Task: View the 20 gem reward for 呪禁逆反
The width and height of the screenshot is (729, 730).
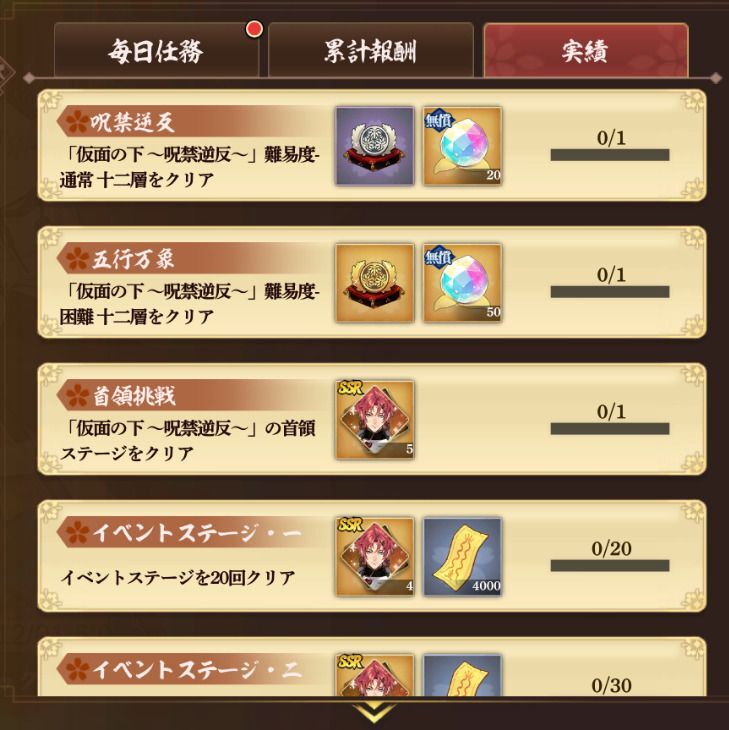Action: 462,147
